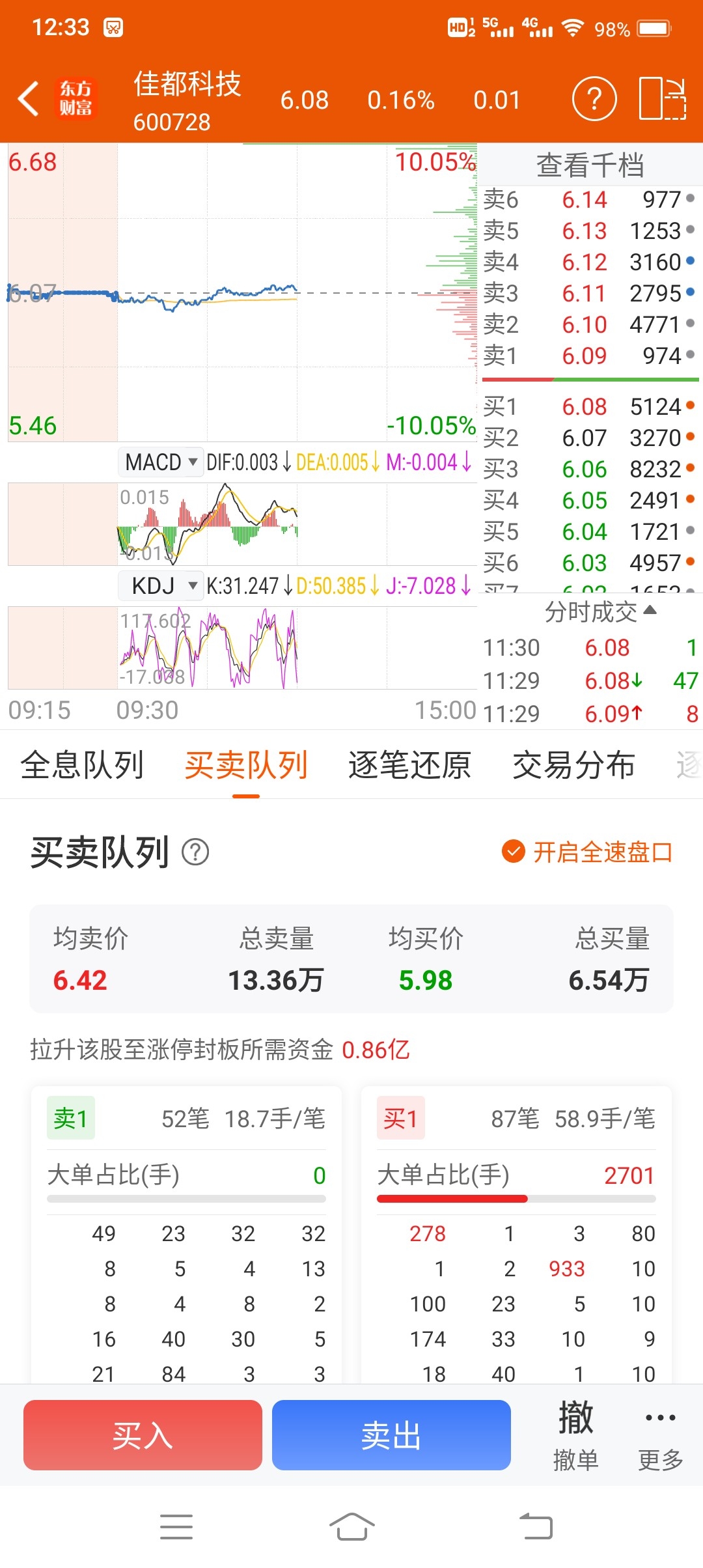
Task: Tap the blue 卖出 sell button
Action: [391, 1435]
